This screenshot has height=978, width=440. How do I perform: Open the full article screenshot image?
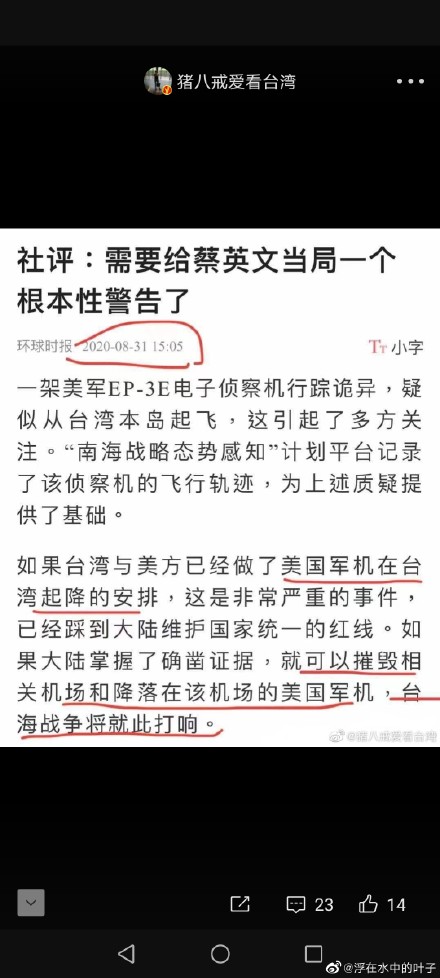220,487
